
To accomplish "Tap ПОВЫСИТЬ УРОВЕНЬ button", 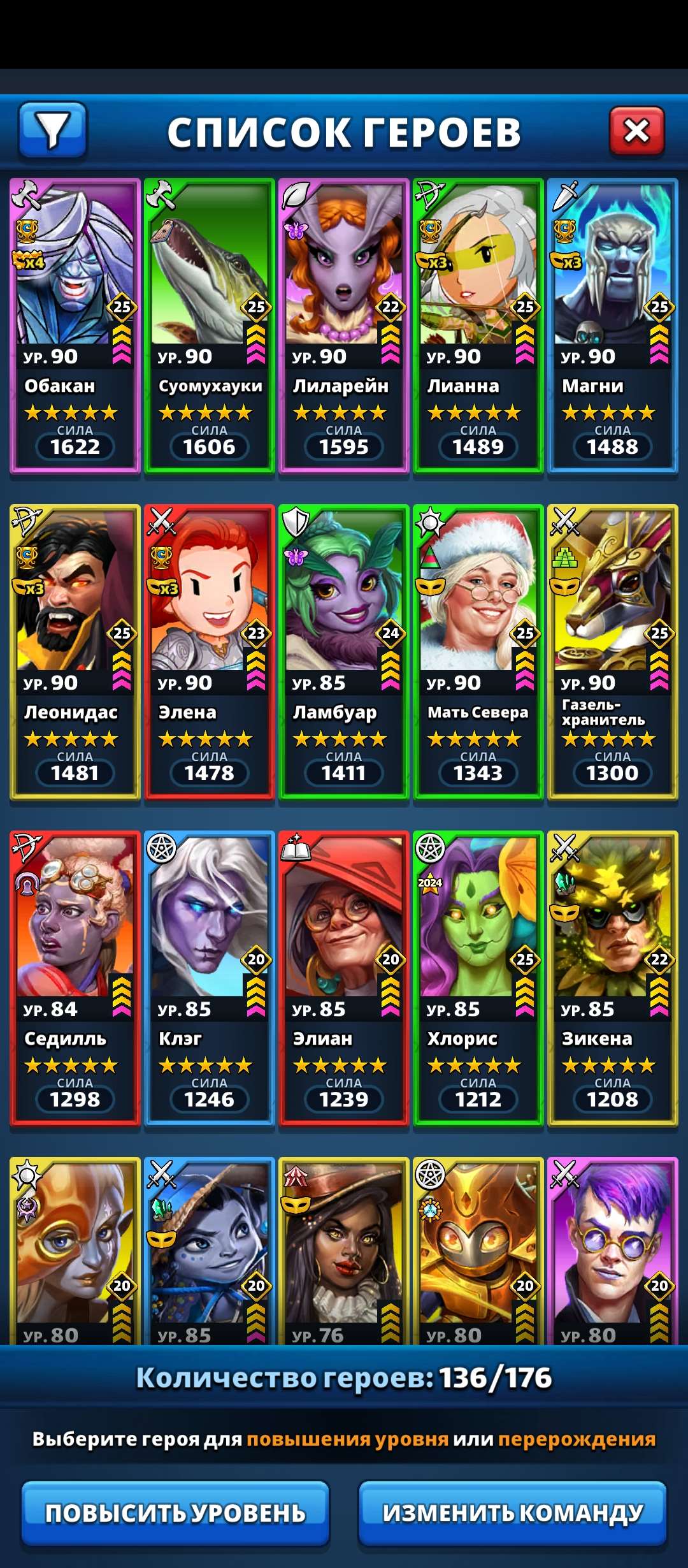I will pyautogui.click(x=175, y=1513).
